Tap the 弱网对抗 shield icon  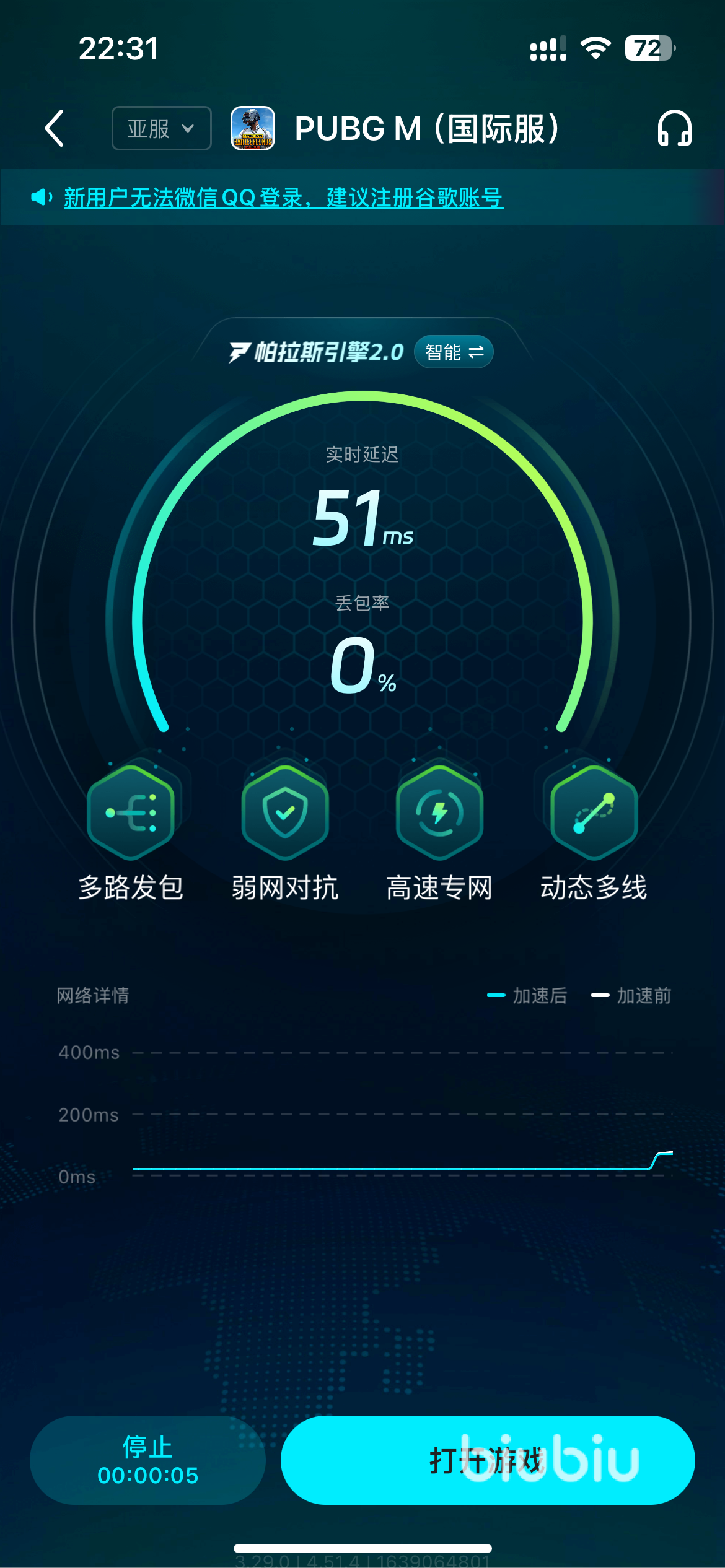[285, 812]
